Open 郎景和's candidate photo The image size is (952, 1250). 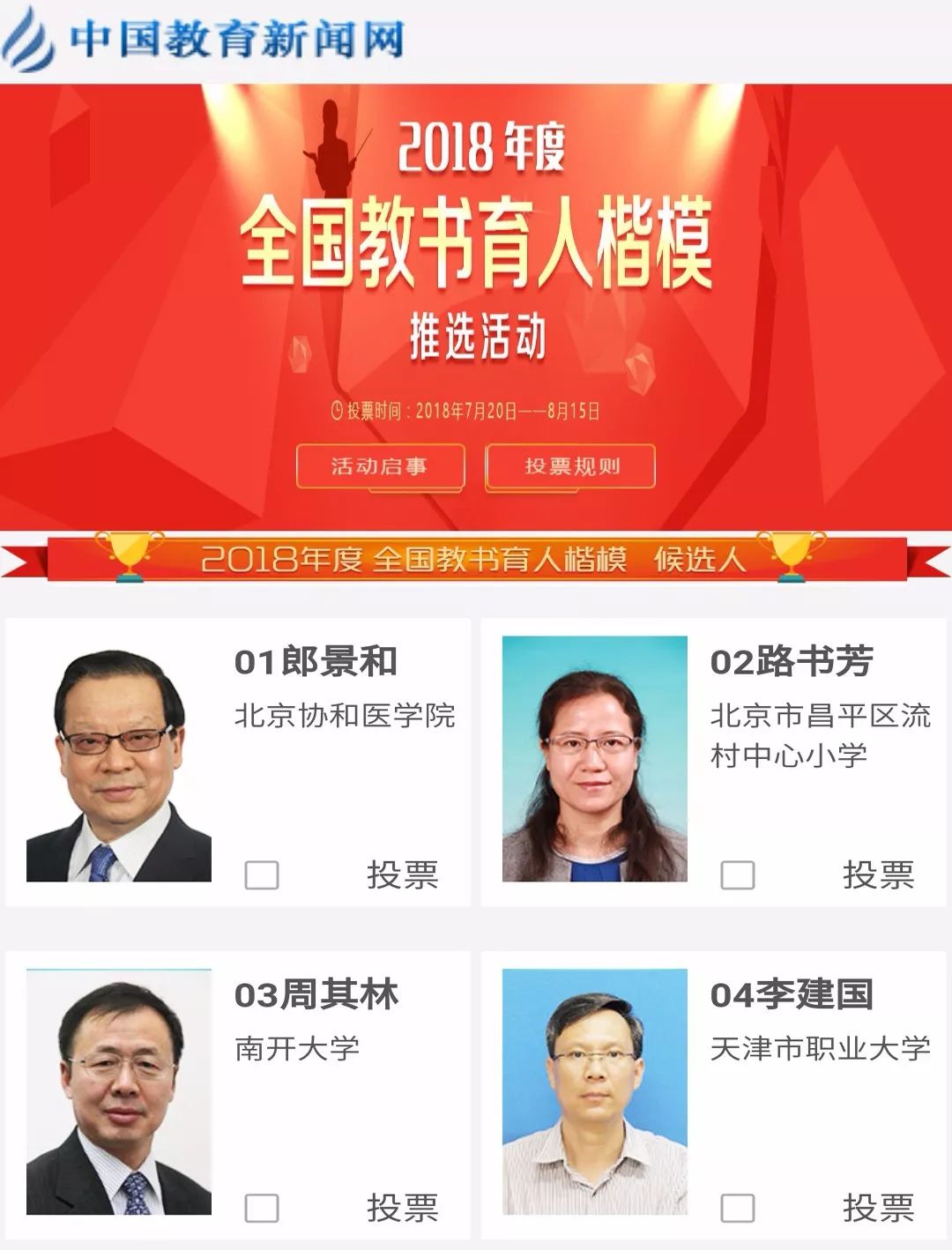[119, 763]
